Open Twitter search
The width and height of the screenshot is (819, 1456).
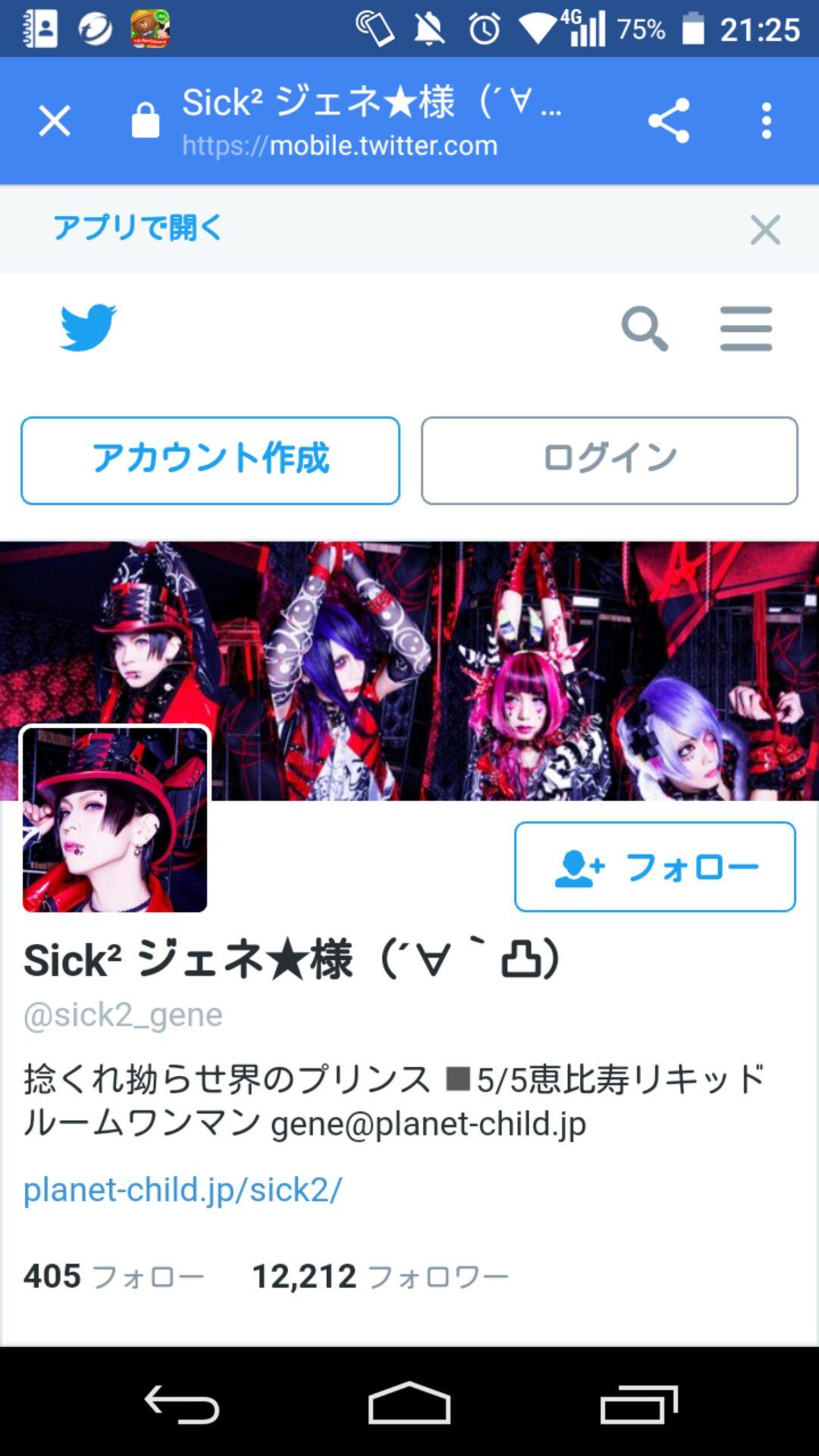[x=645, y=328]
